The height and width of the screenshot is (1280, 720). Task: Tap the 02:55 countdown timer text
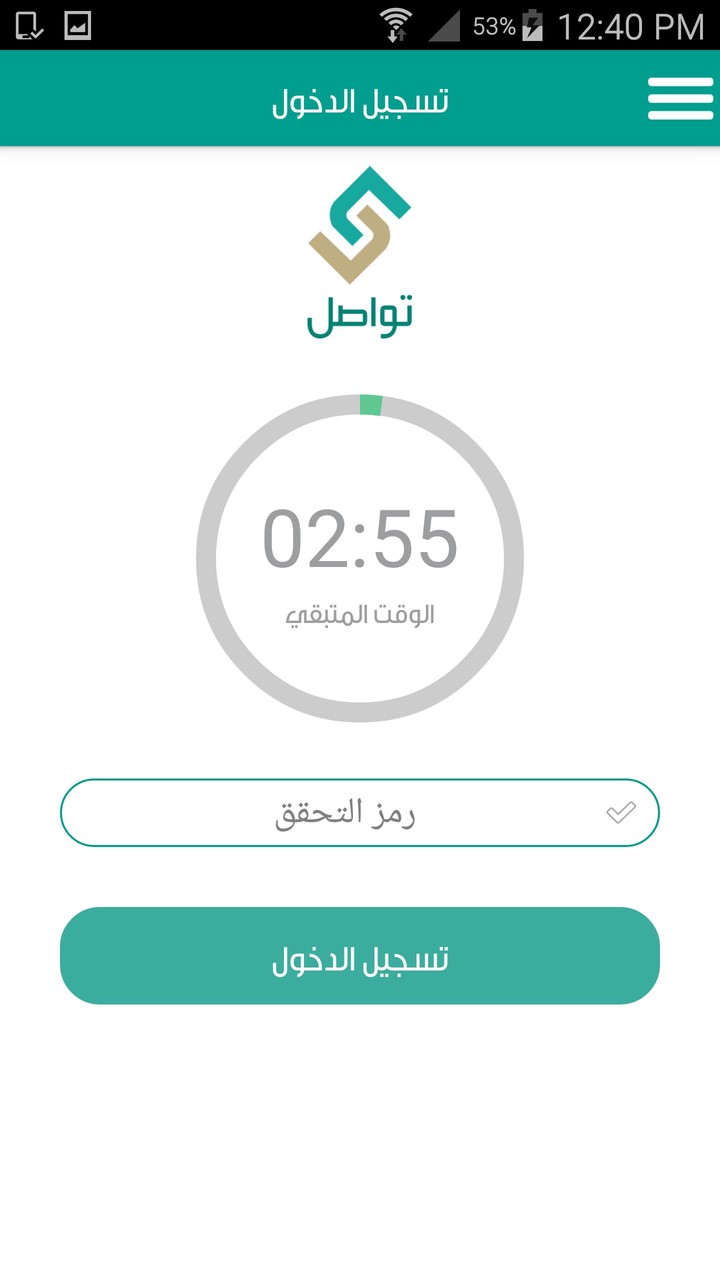click(x=360, y=535)
